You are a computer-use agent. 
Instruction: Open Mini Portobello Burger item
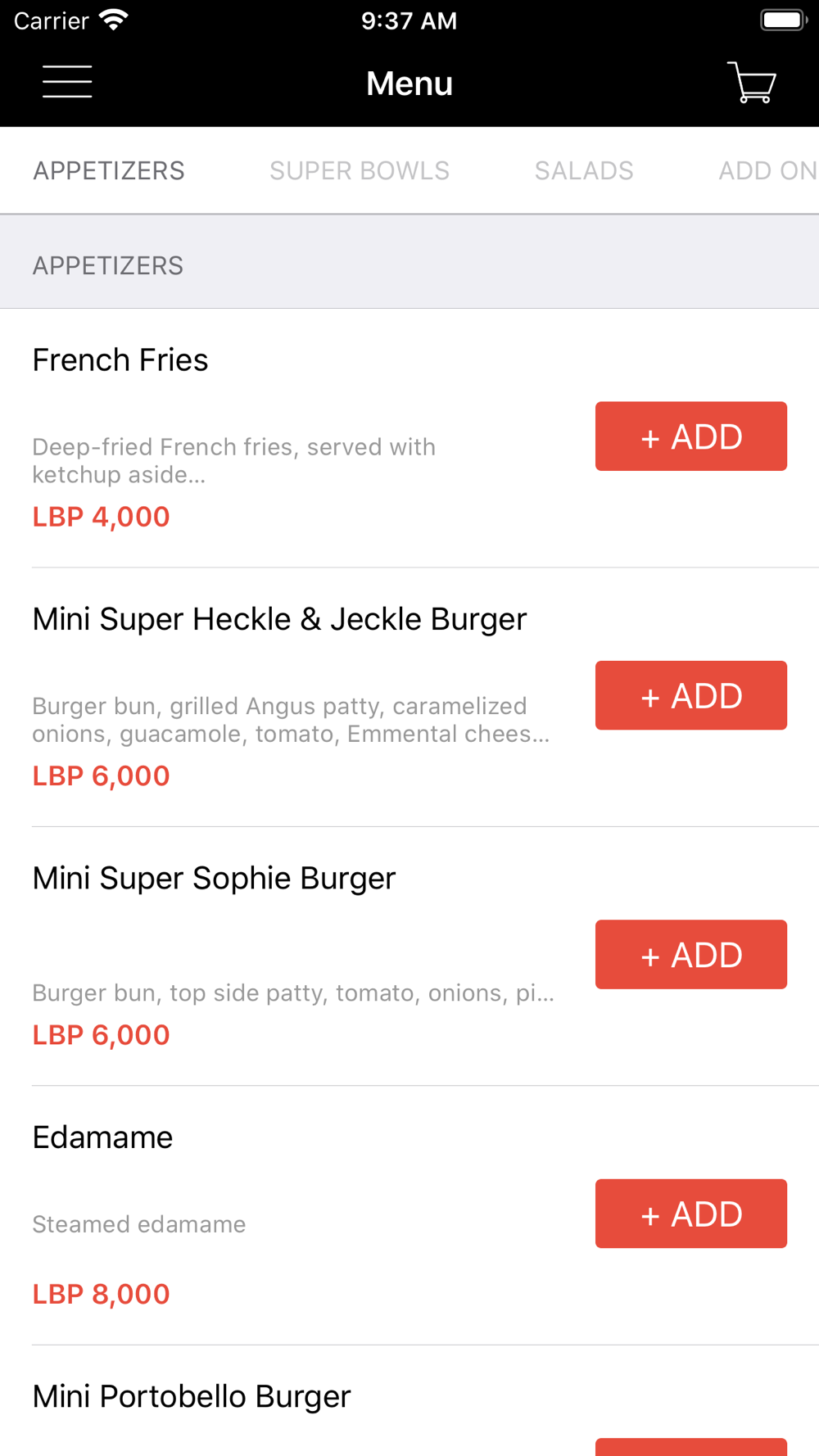pyautogui.click(x=192, y=1397)
